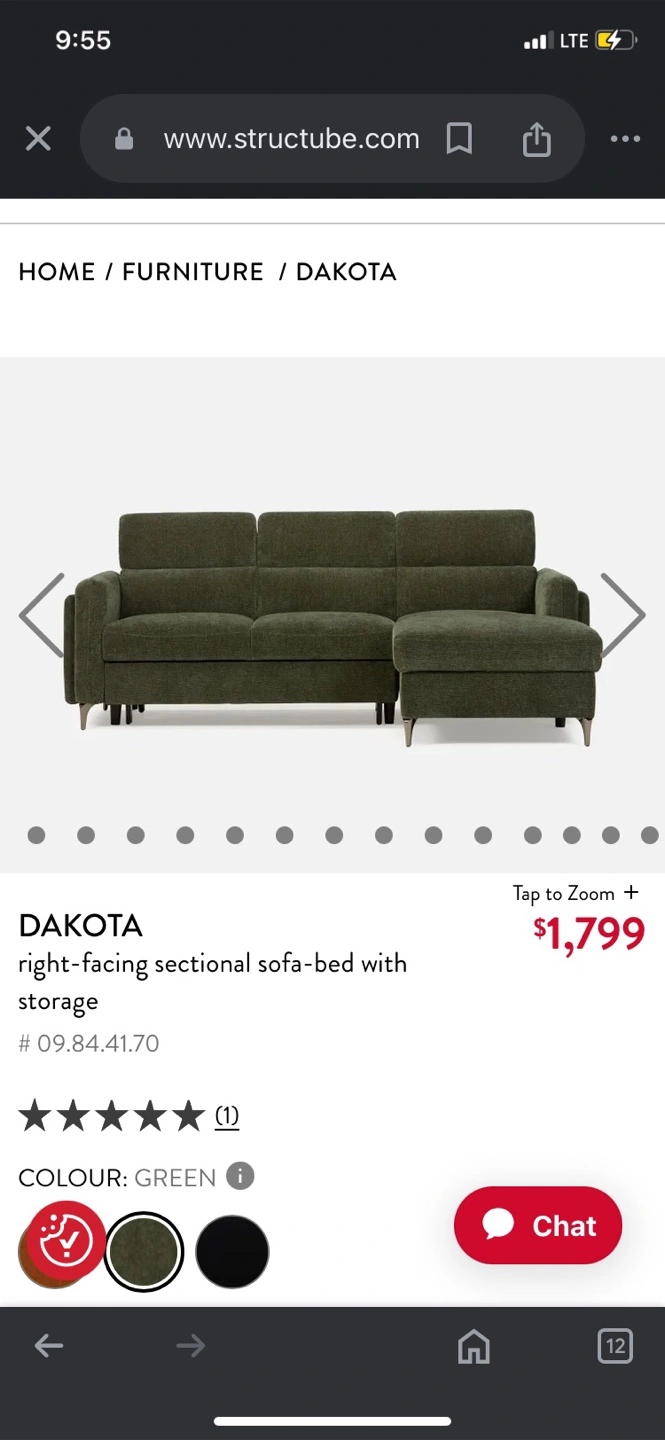Start a Chat with support
The height and width of the screenshot is (1440, 665).
[538, 1225]
